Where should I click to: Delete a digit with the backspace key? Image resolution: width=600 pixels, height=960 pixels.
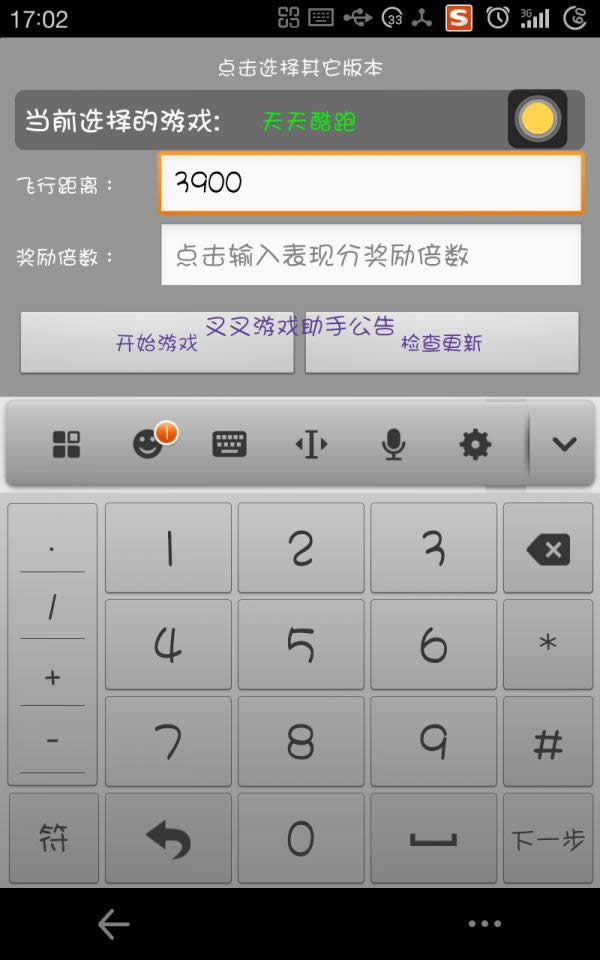[x=547, y=549]
